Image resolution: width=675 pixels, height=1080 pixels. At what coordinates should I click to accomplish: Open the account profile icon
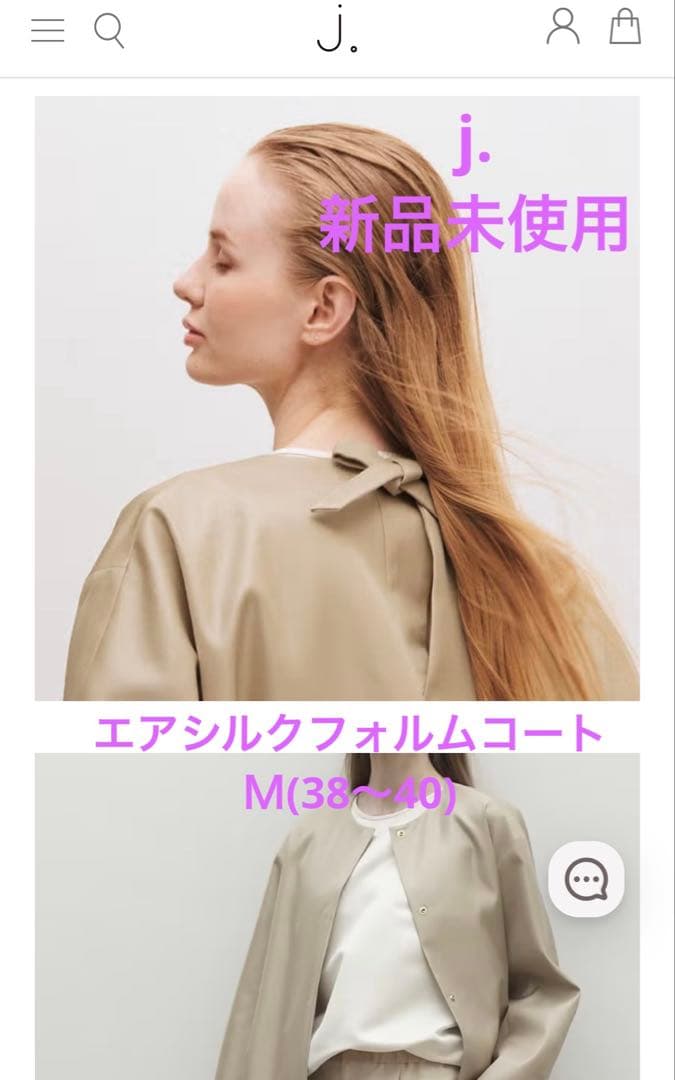point(562,27)
